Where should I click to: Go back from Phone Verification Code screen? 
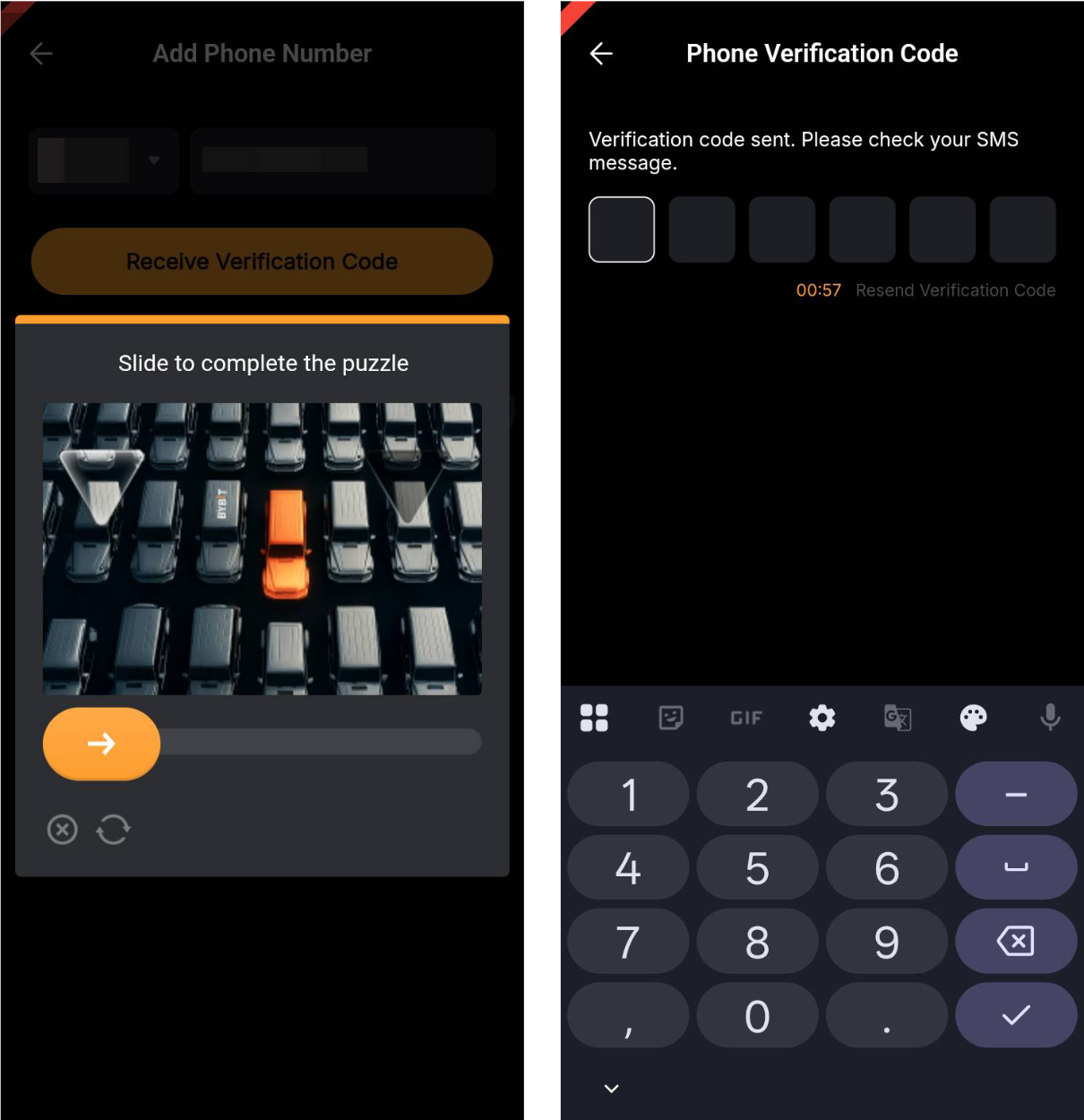tap(601, 54)
